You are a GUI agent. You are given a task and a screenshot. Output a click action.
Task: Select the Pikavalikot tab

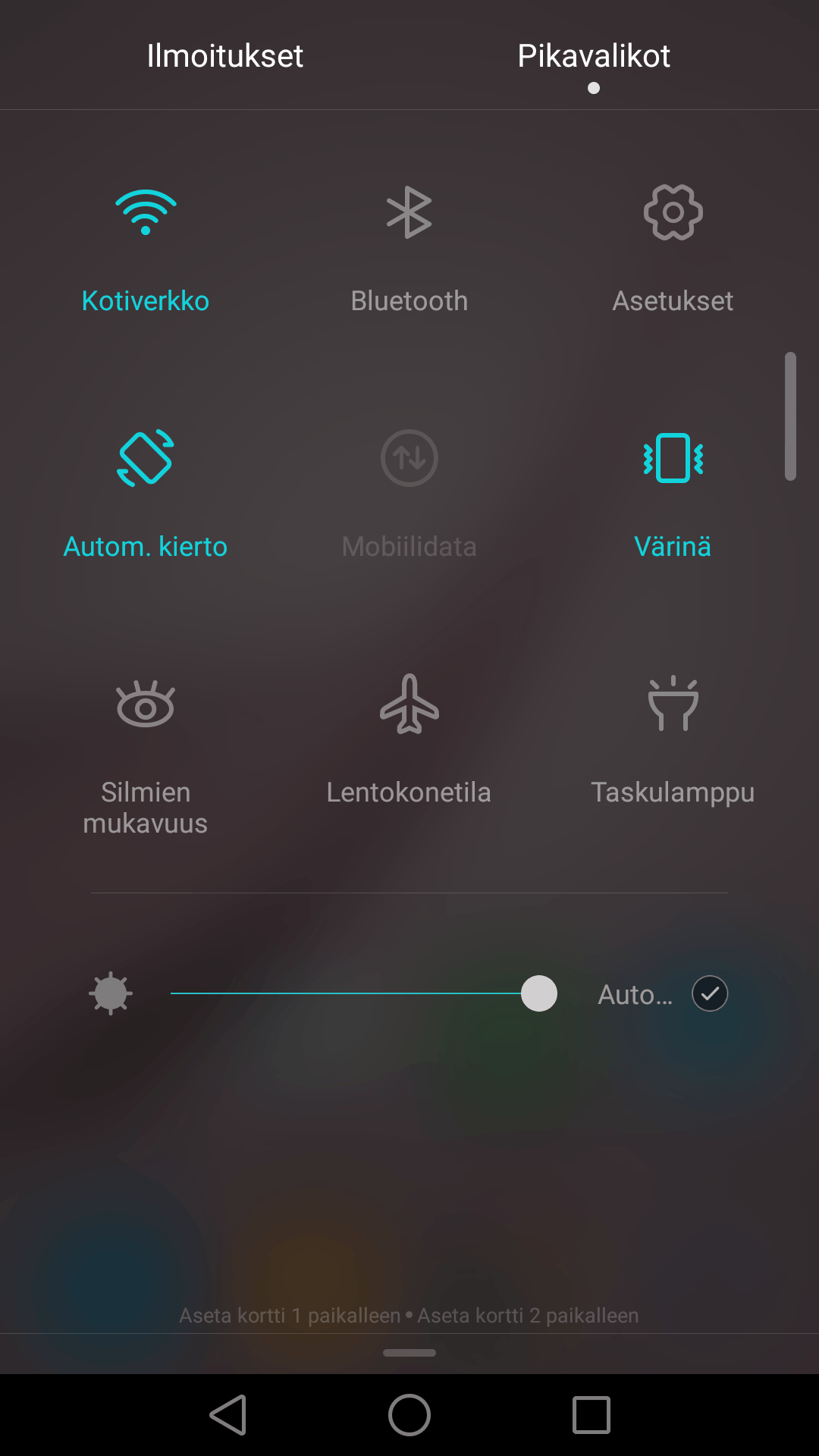(x=594, y=56)
